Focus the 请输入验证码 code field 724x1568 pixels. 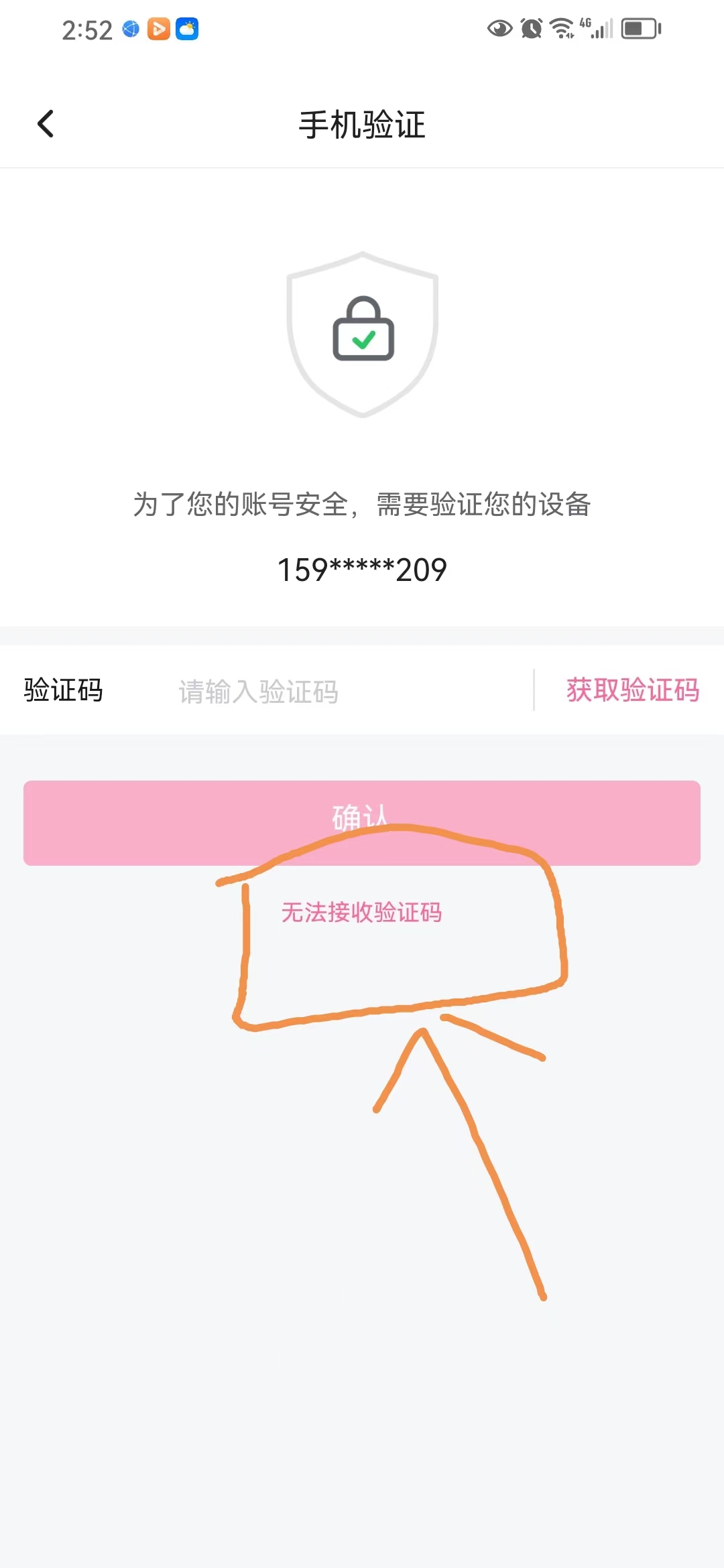click(335, 692)
